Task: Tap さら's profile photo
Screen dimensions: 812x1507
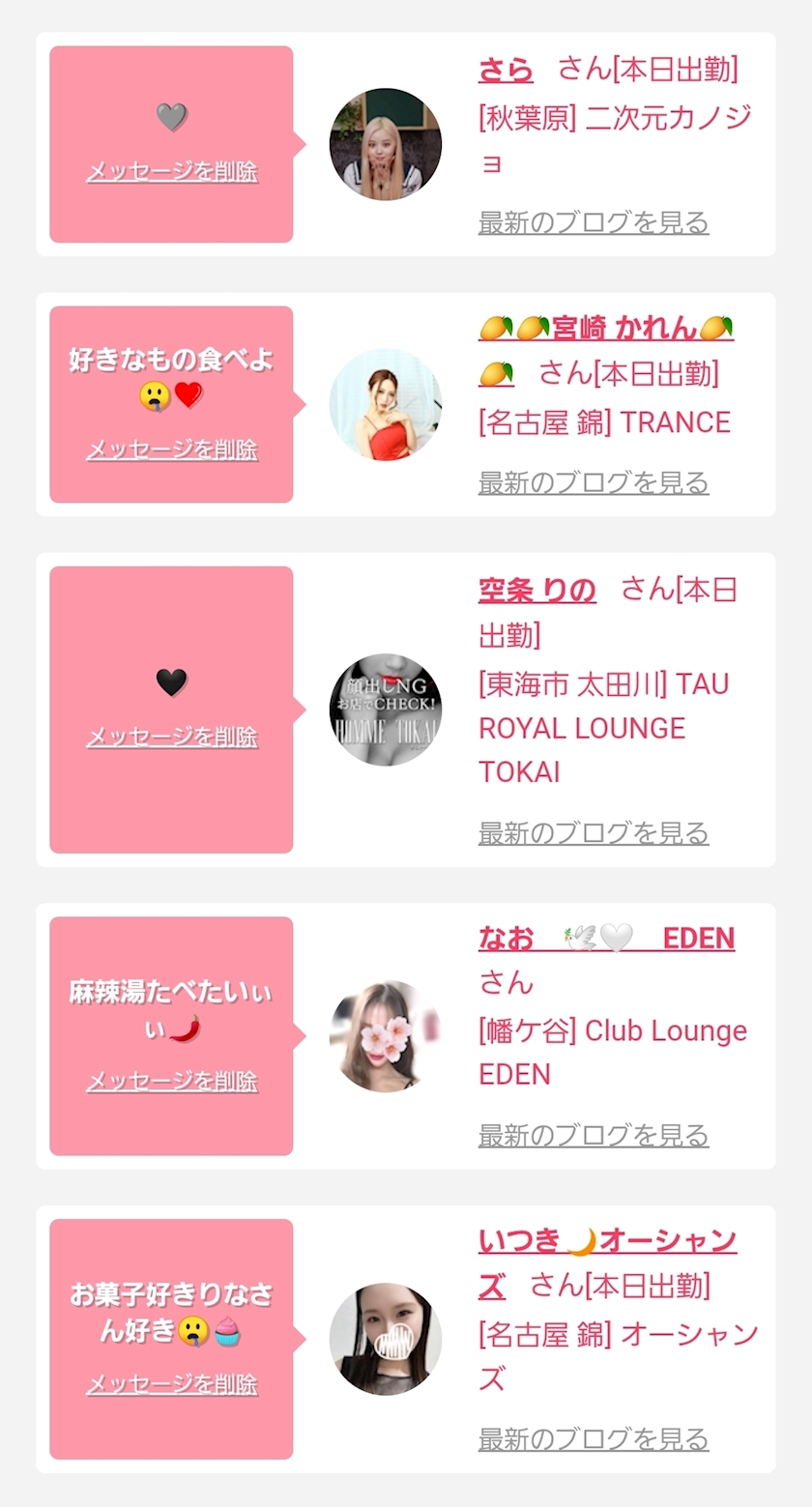Action: click(385, 144)
